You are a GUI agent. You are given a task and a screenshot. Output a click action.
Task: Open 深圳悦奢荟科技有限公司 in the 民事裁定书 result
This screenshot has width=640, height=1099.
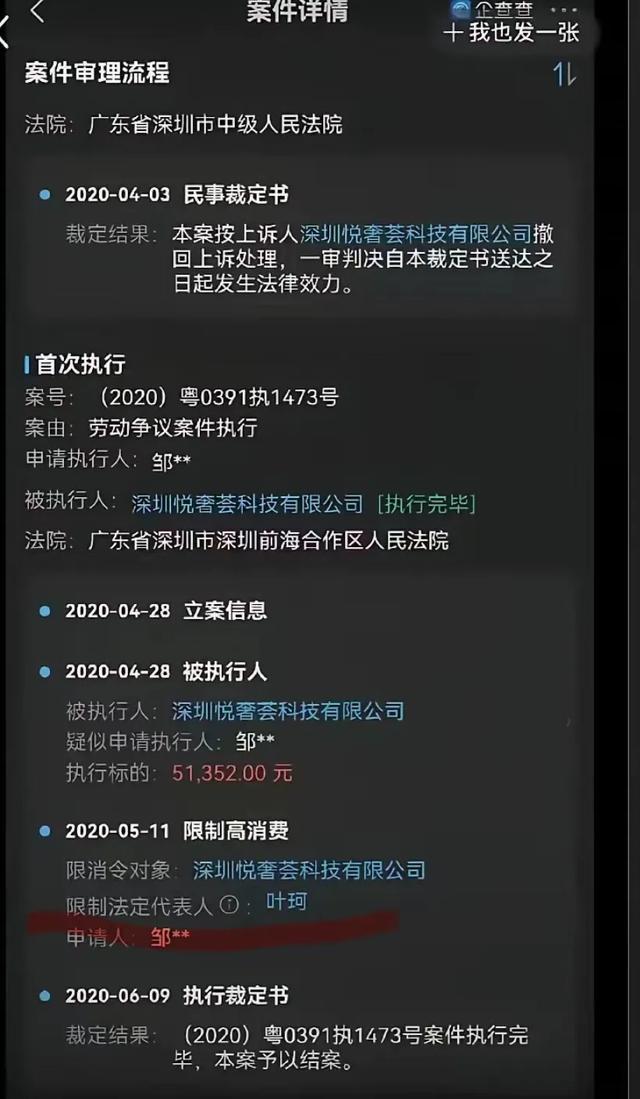click(x=416, y=233)
